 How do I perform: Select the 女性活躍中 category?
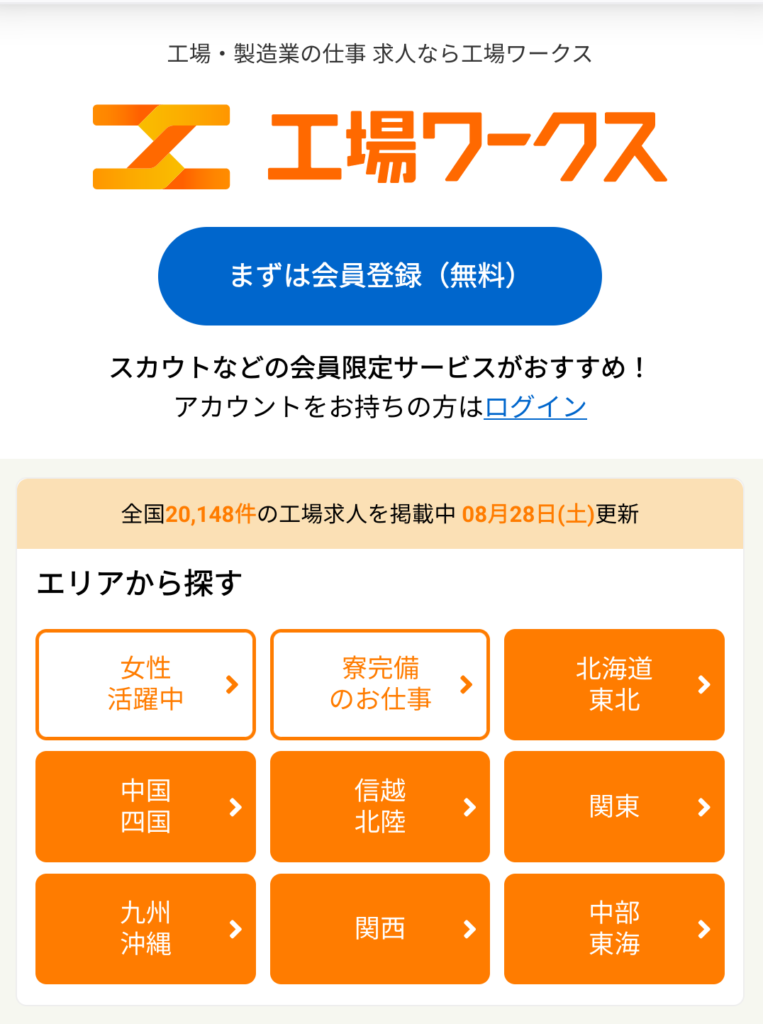tap(146, 684)
